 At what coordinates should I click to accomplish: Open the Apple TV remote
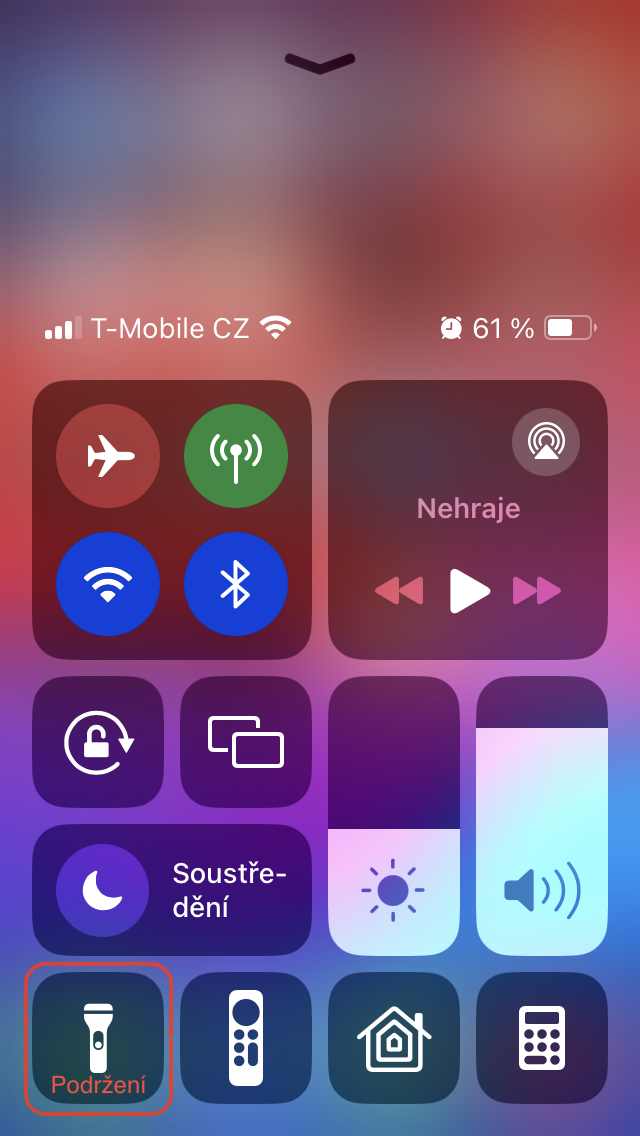point(246,1038)
